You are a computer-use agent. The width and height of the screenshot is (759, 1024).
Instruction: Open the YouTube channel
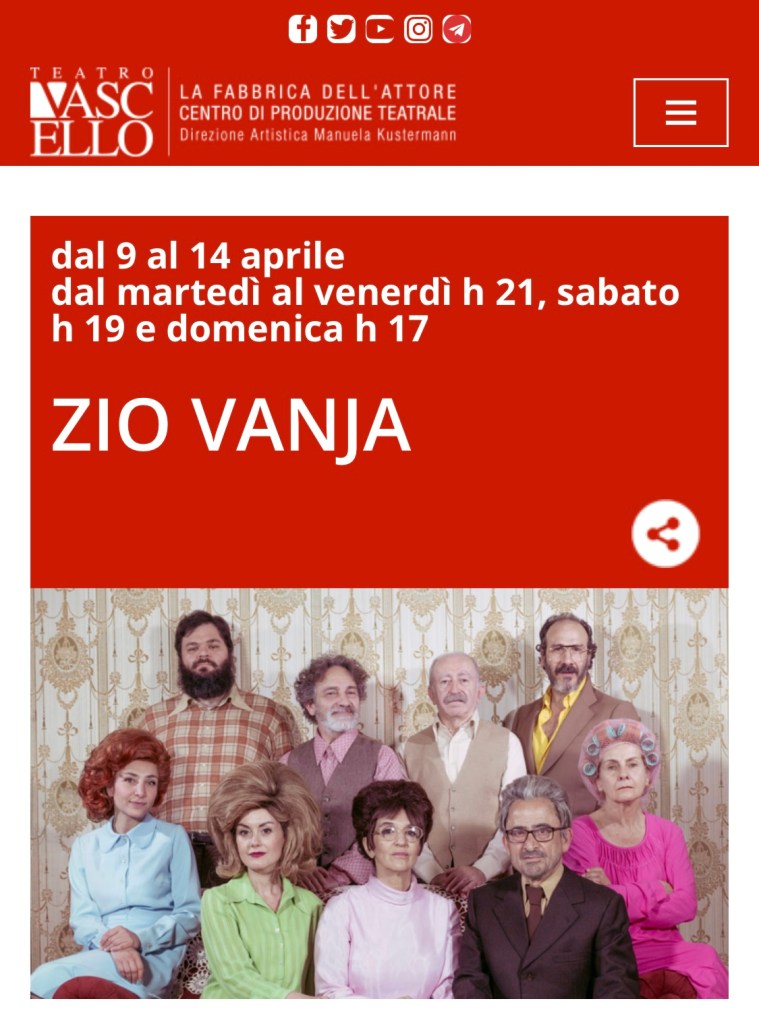(379, 30)
